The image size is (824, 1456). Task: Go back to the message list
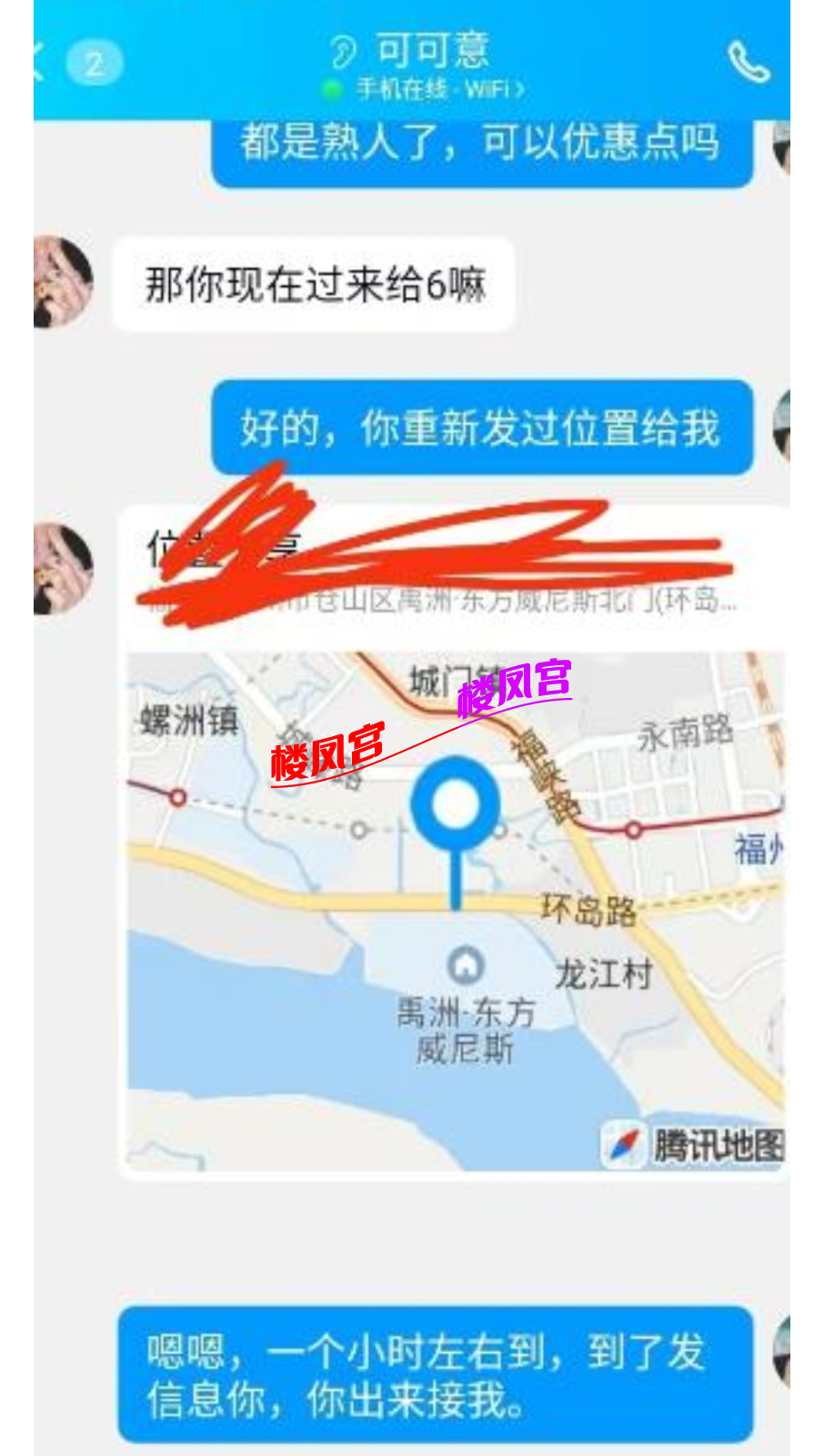pos(41,62)
